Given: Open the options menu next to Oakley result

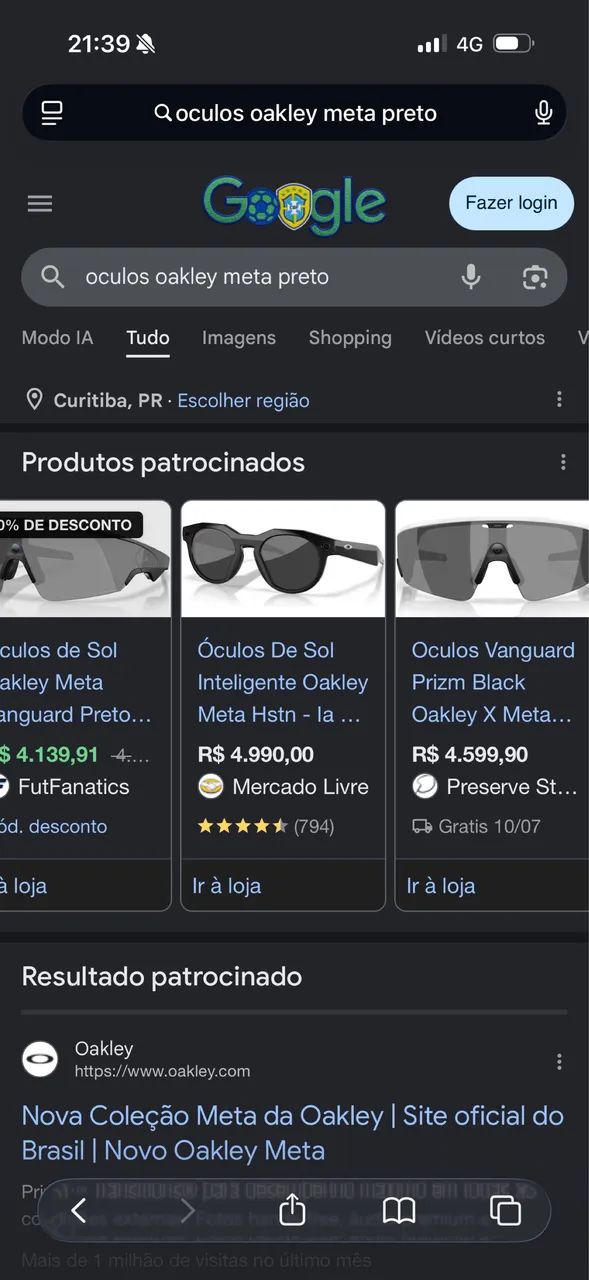Looking at the screenshot, I should [x=559, y=1061].
